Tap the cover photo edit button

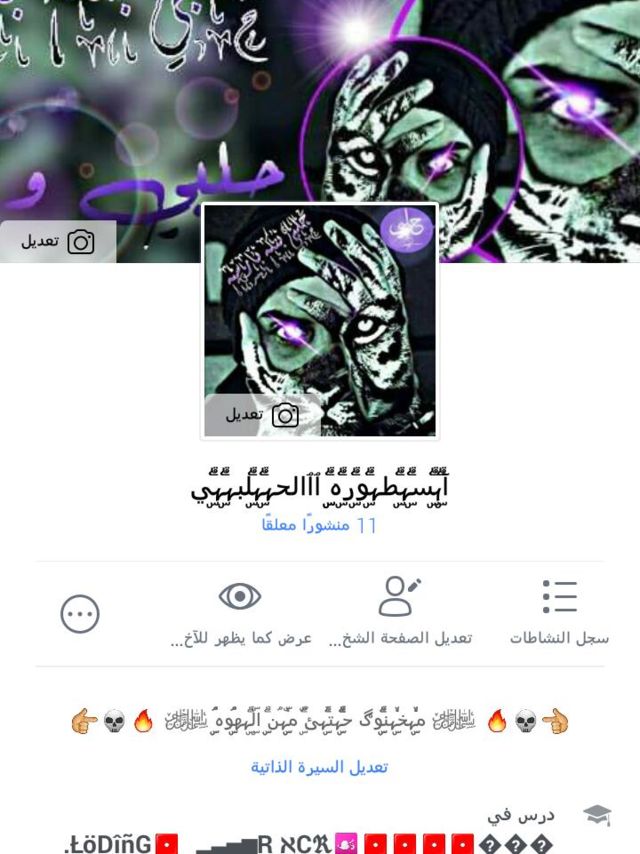click(58, 242)
